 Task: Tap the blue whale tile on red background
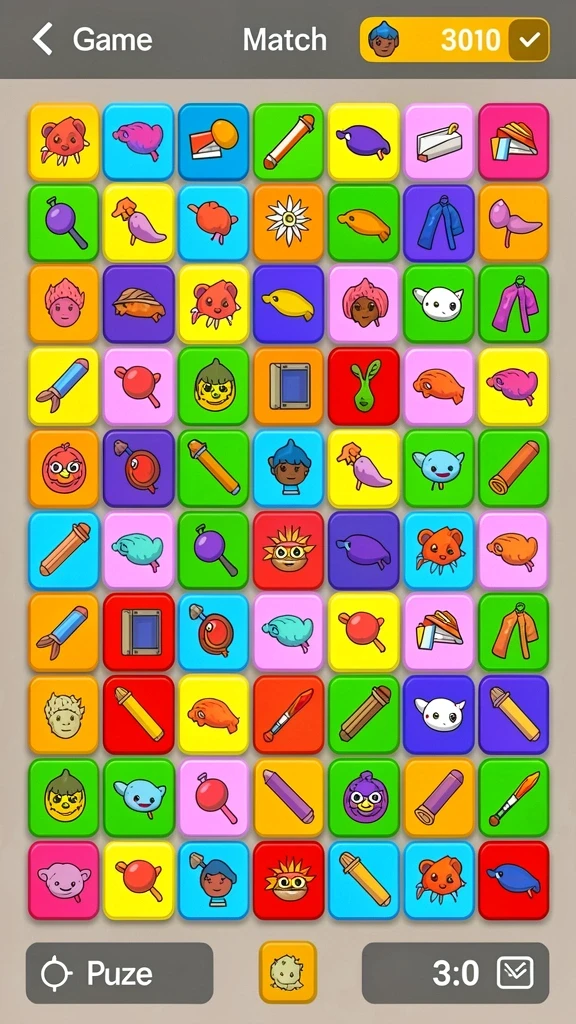[514, 880]
